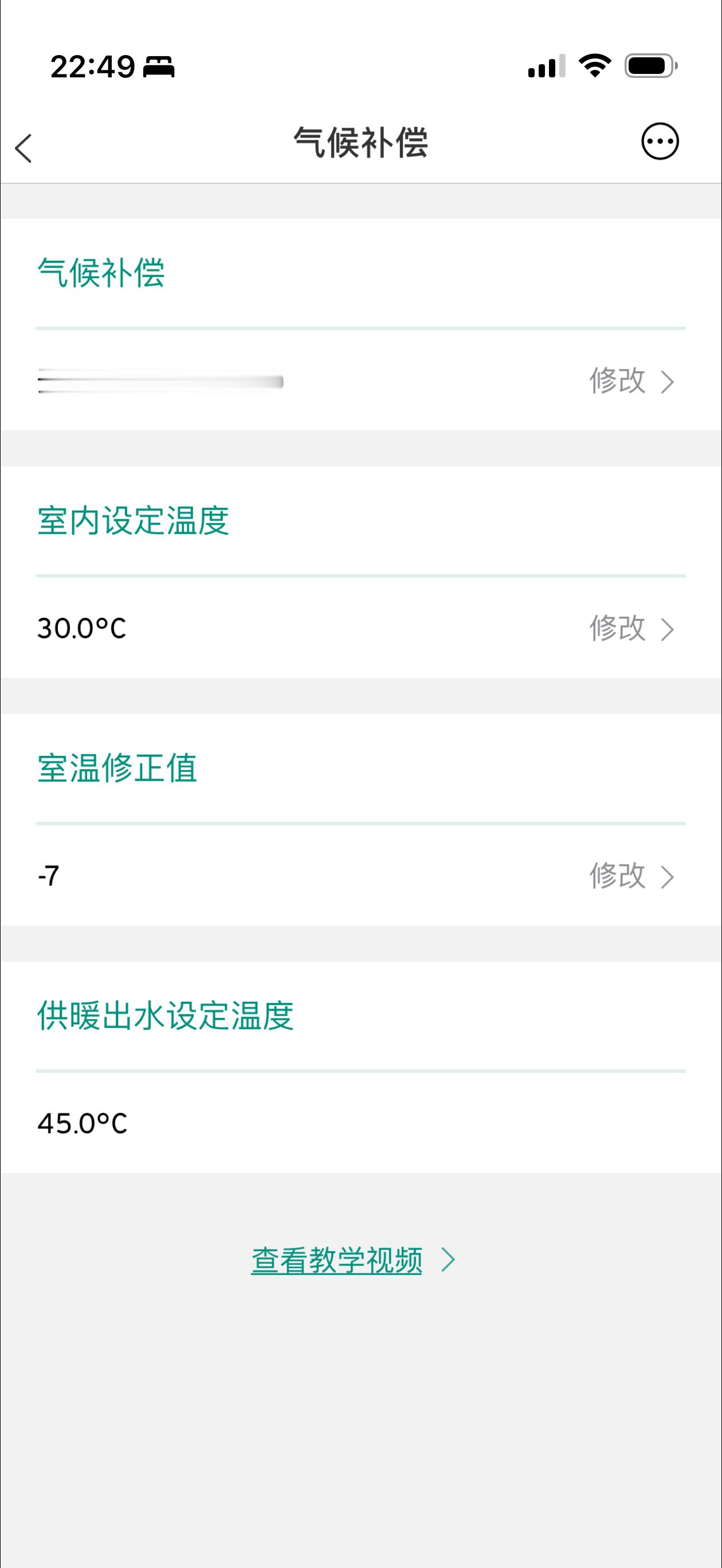Modify the 室温修正值 of -7
Image resolution: width=722 pixels, height=1568 pixels.
click(631, 876)
